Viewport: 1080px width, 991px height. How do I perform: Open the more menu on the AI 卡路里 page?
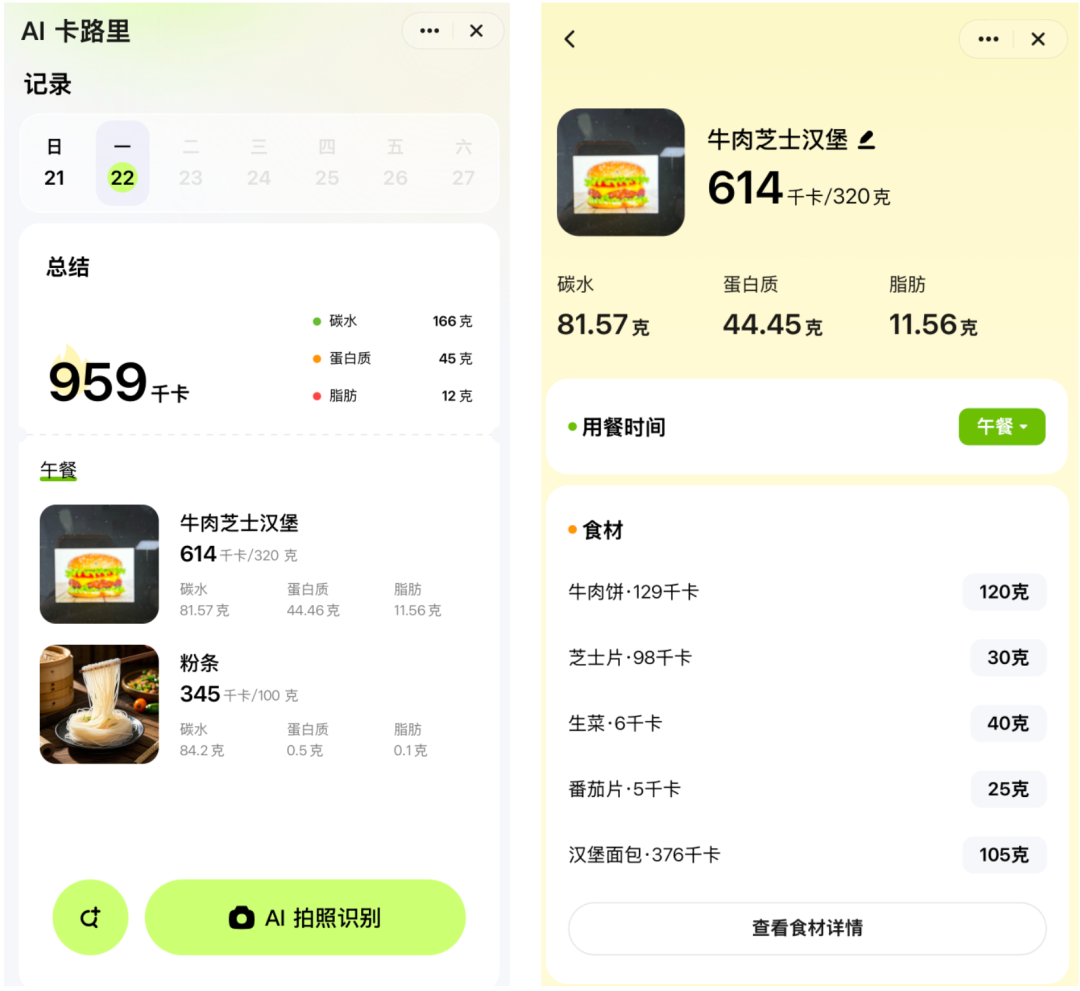430,31
